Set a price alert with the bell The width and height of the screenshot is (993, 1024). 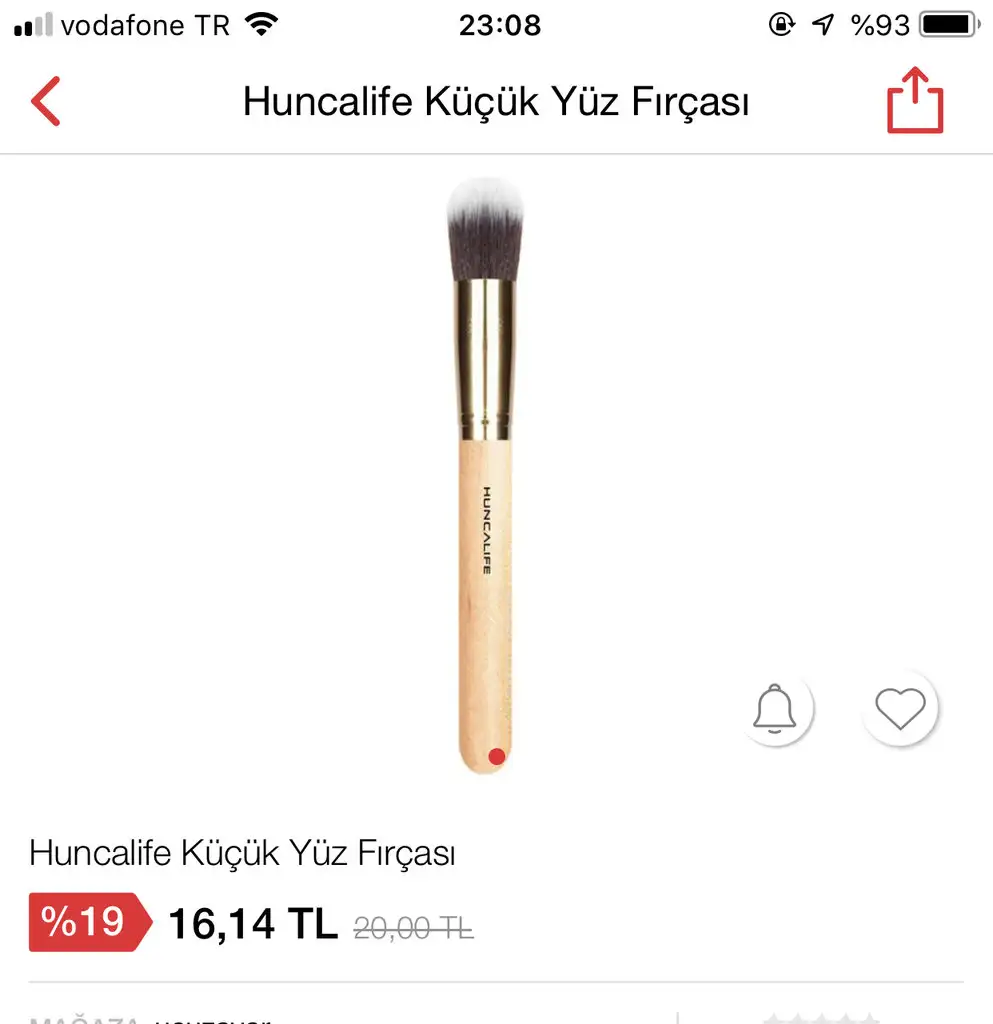click(x=774, y=709)
